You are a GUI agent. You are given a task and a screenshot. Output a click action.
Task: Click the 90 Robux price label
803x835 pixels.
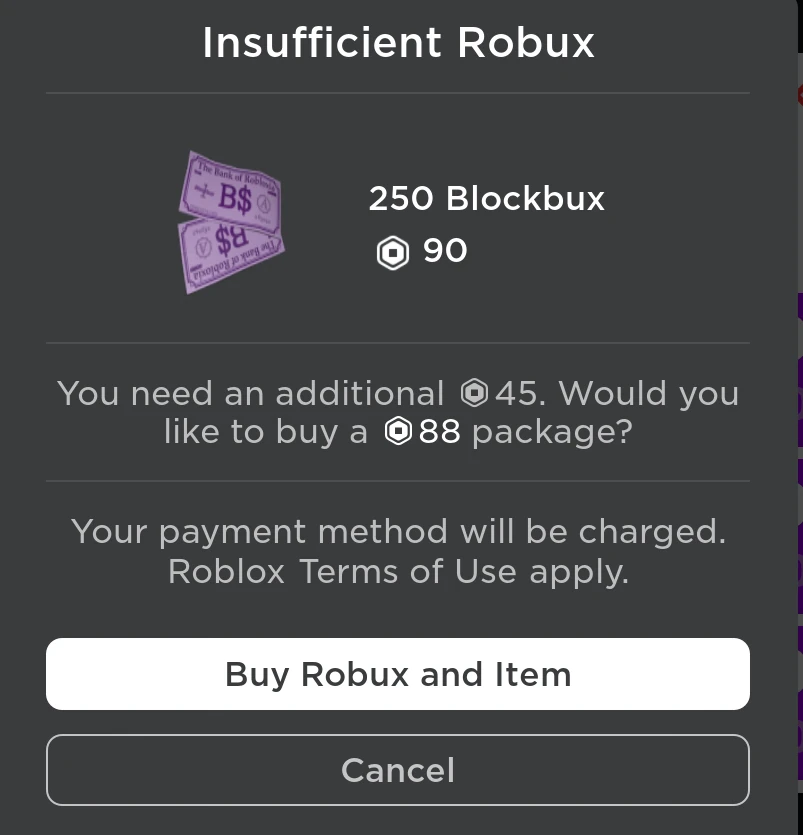pyautogui.click(x=443, y=251)
